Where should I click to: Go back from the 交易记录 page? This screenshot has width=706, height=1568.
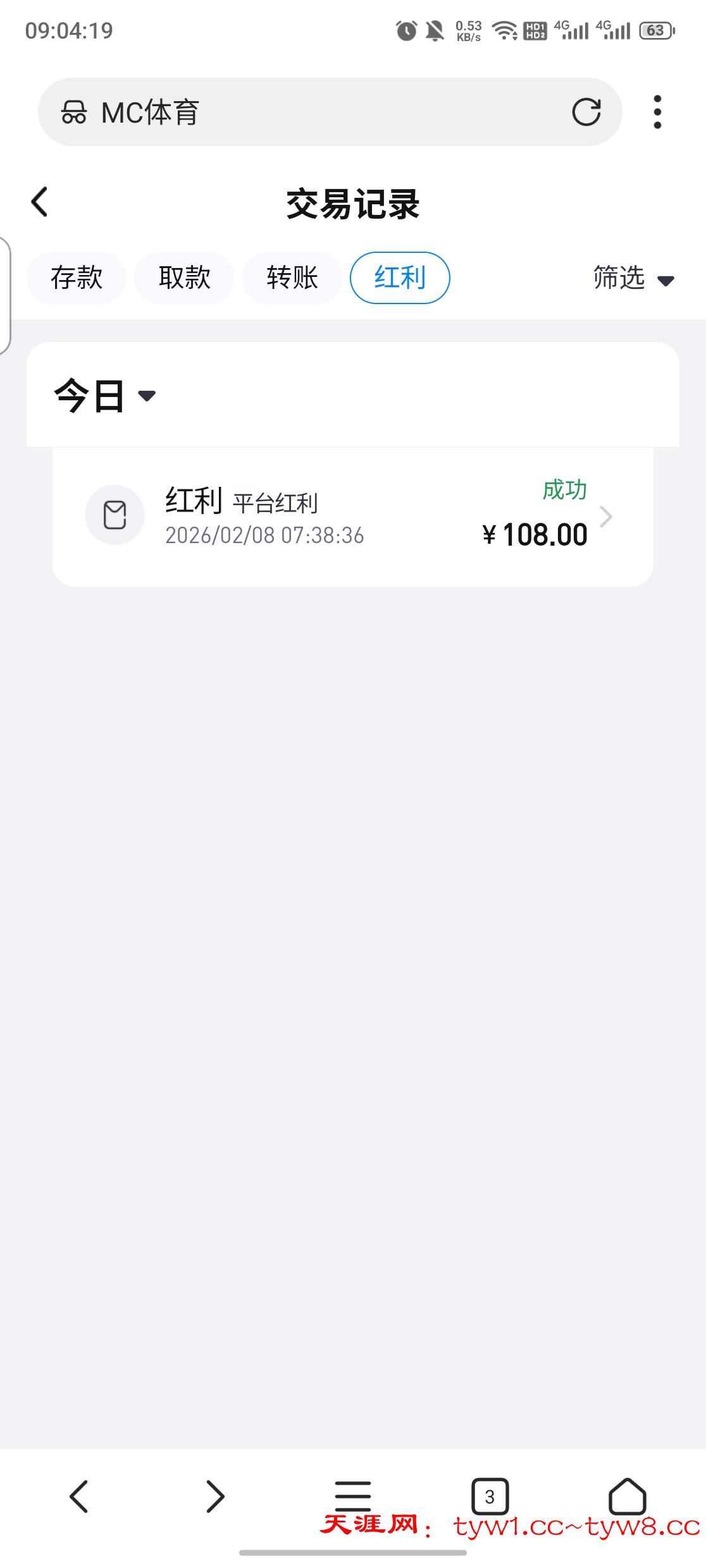tap(40, 202)
